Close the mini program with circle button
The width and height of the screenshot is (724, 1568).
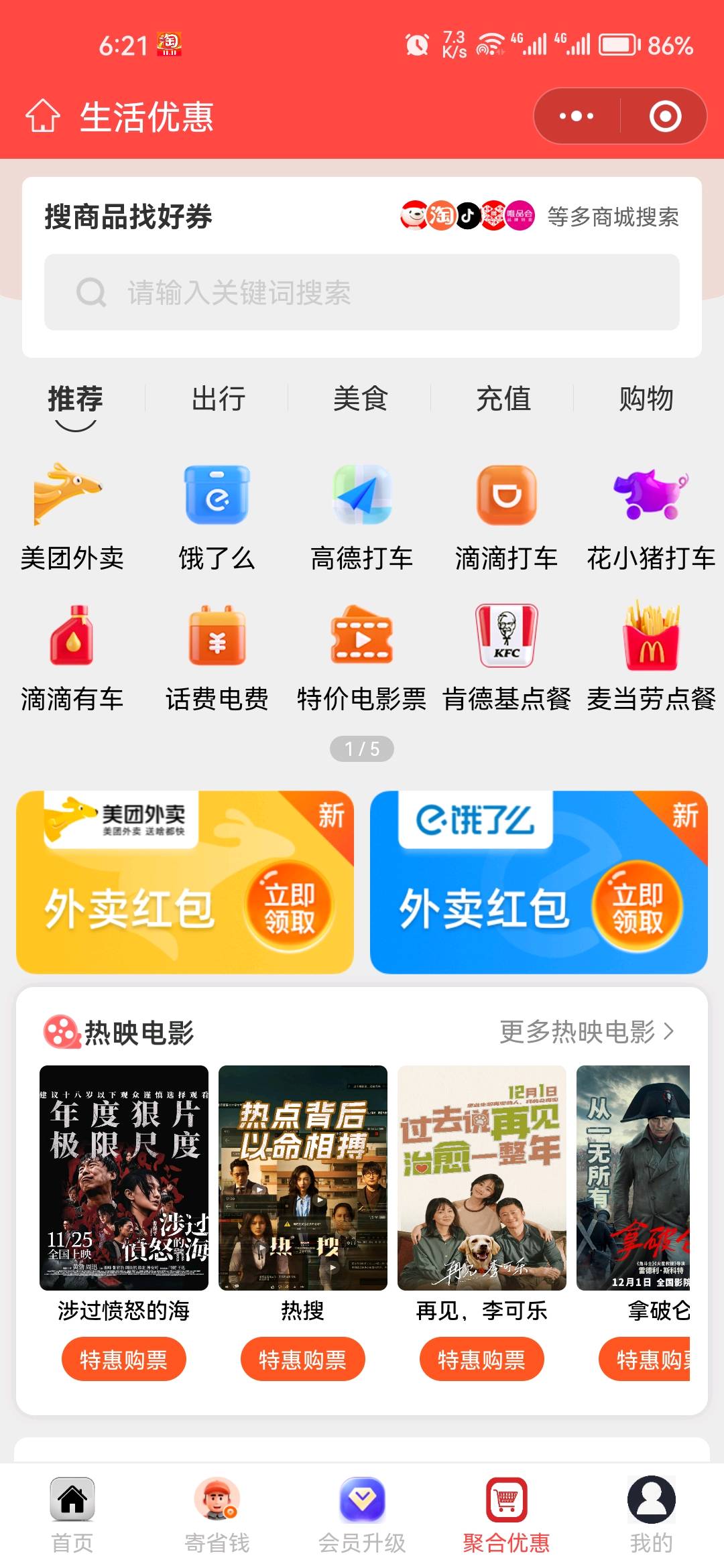point(665,116)
